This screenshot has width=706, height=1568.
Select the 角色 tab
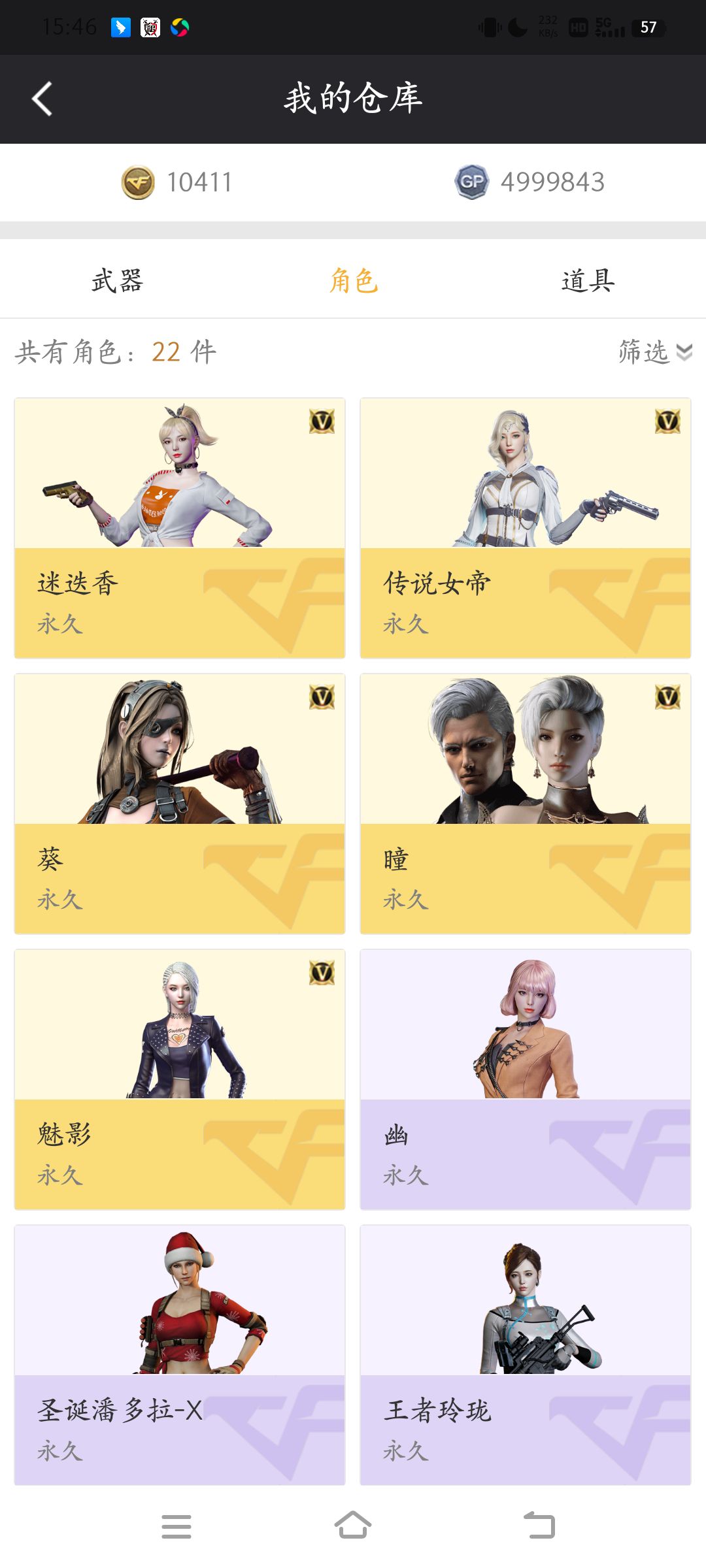point(353,280)
